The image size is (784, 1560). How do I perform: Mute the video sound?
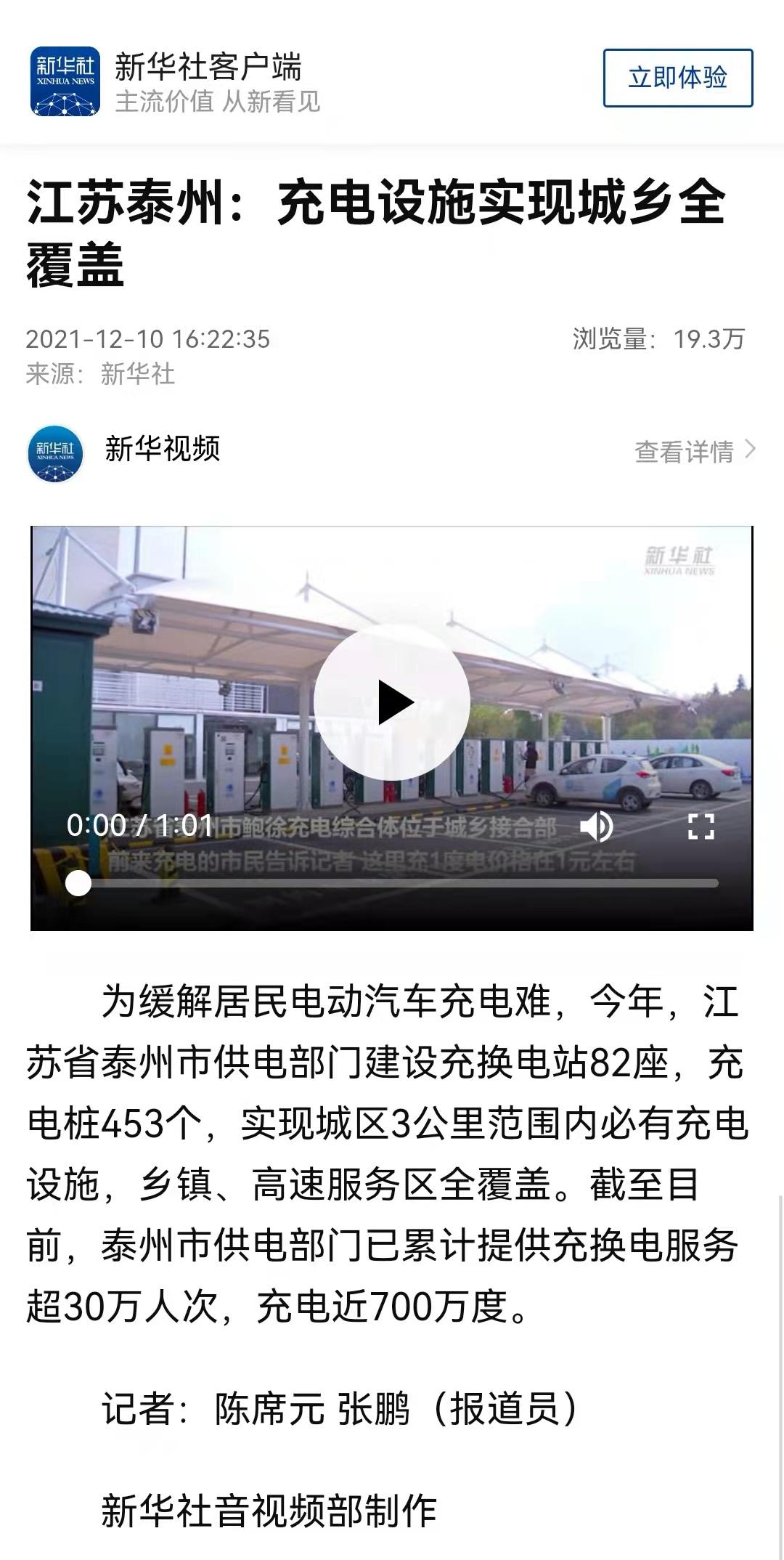click(x=597, y=826)
